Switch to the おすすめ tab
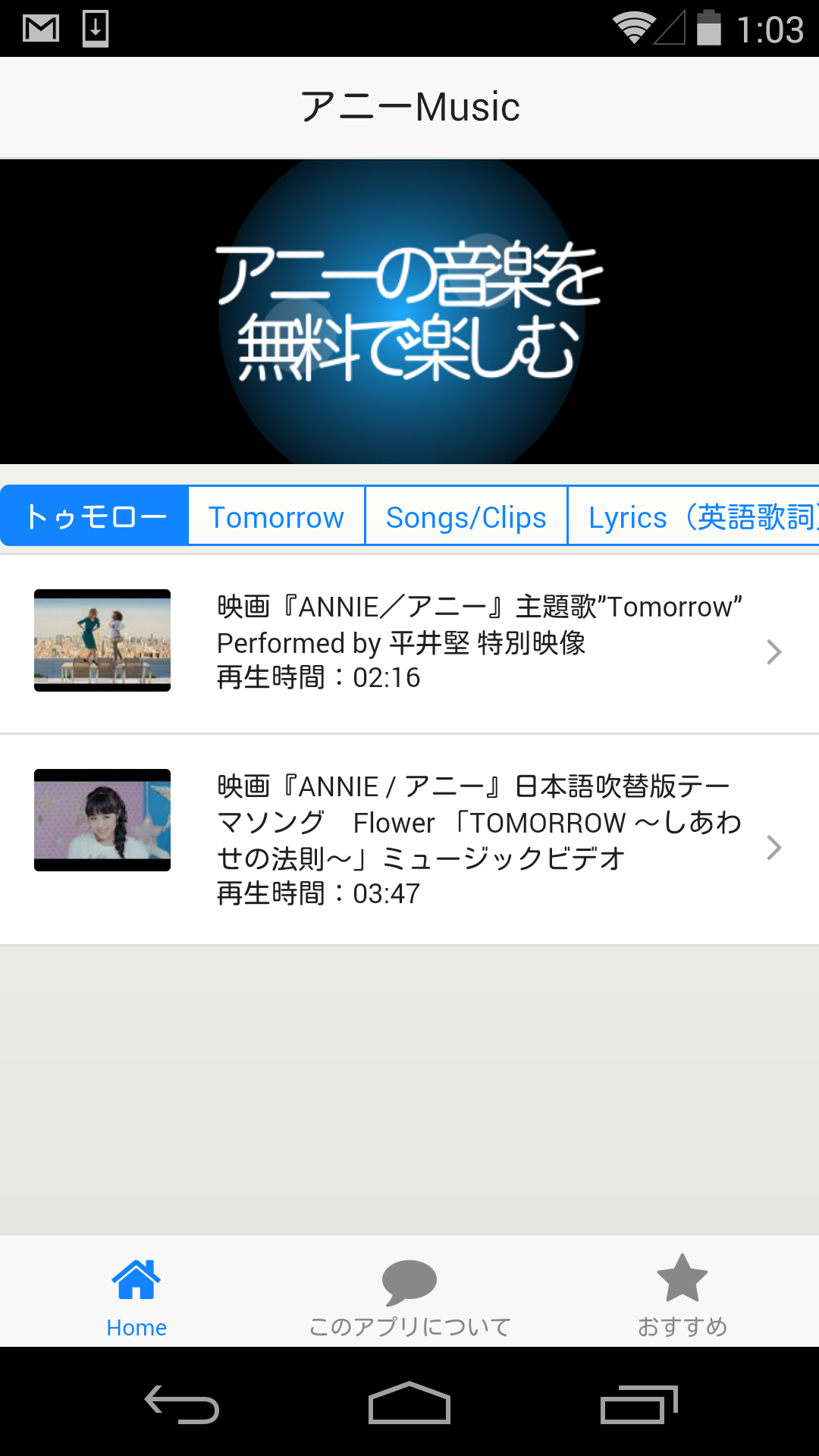The image size is (819, 1456). point(682,1294)
